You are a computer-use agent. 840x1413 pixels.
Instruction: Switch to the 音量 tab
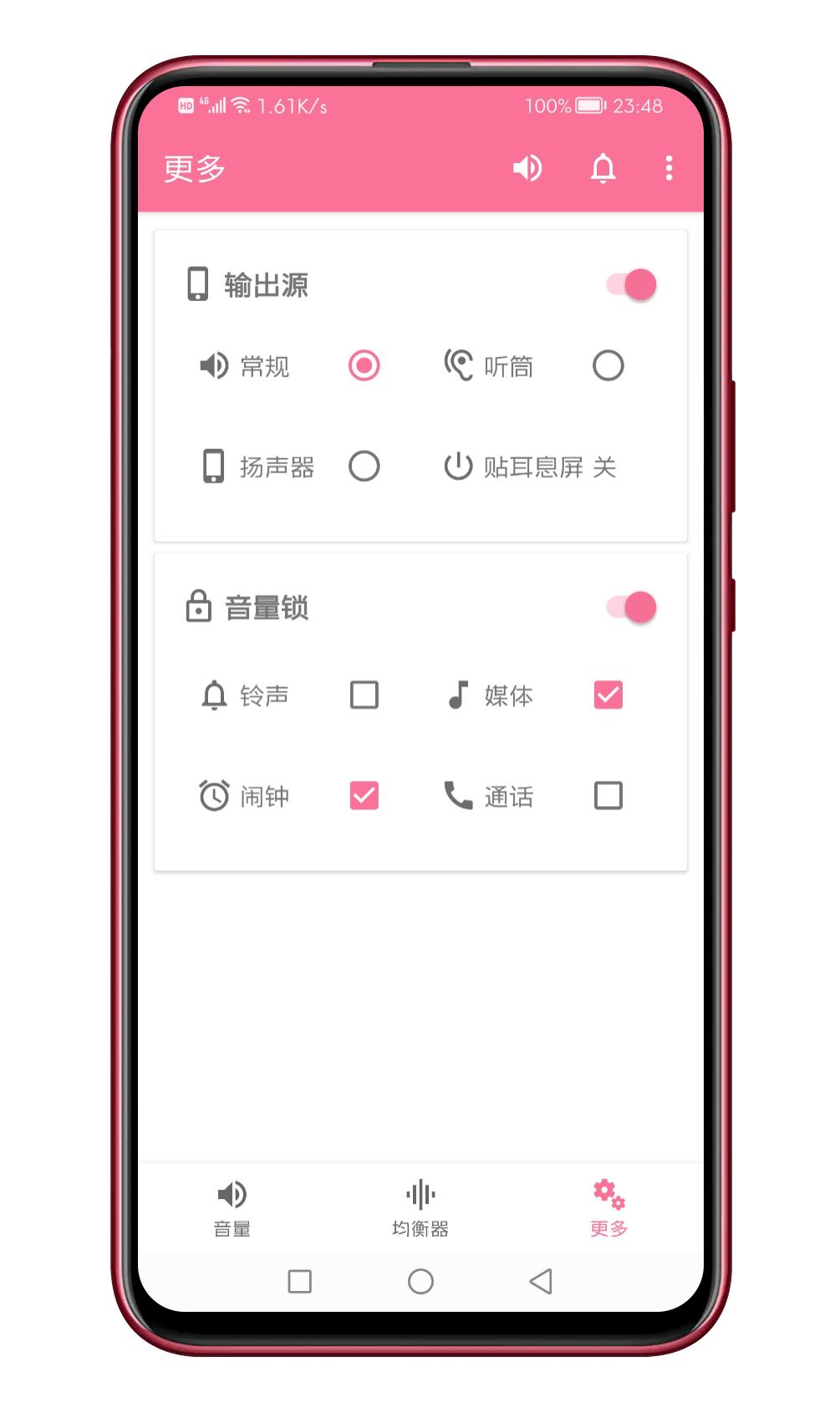(232, 1208)
